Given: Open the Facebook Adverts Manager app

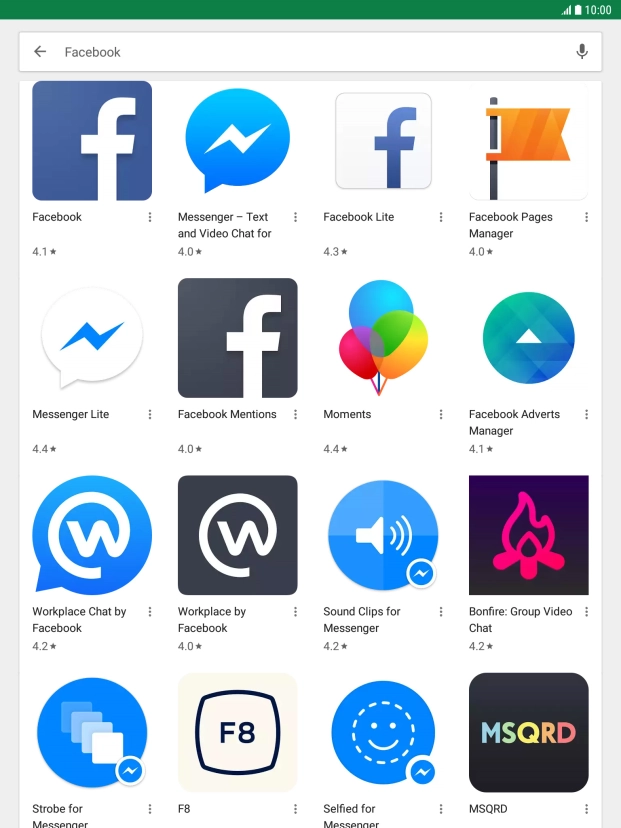Looking at the screenshot, I should pos(528,338).
